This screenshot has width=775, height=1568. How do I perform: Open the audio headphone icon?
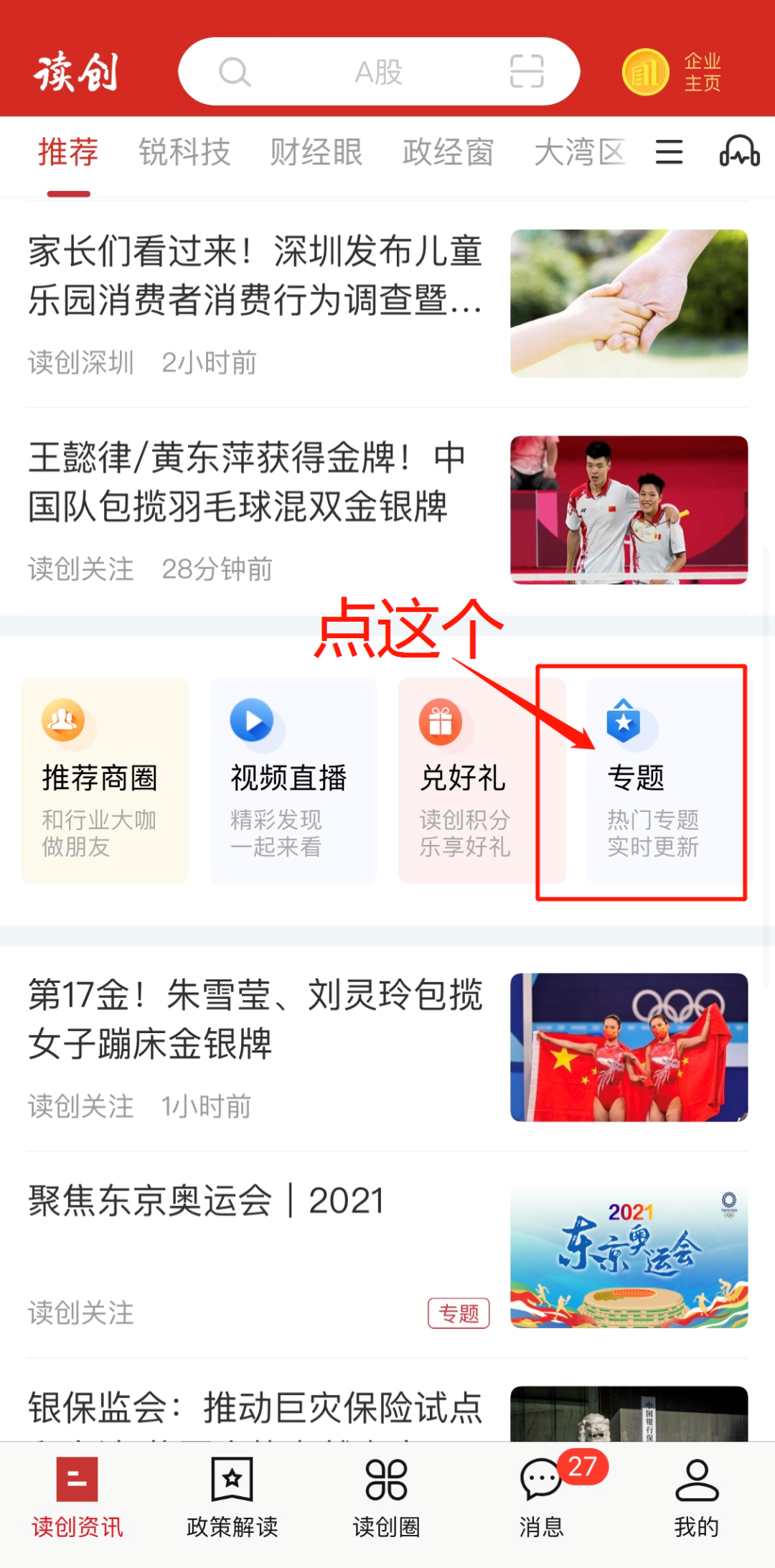[739, 151]
